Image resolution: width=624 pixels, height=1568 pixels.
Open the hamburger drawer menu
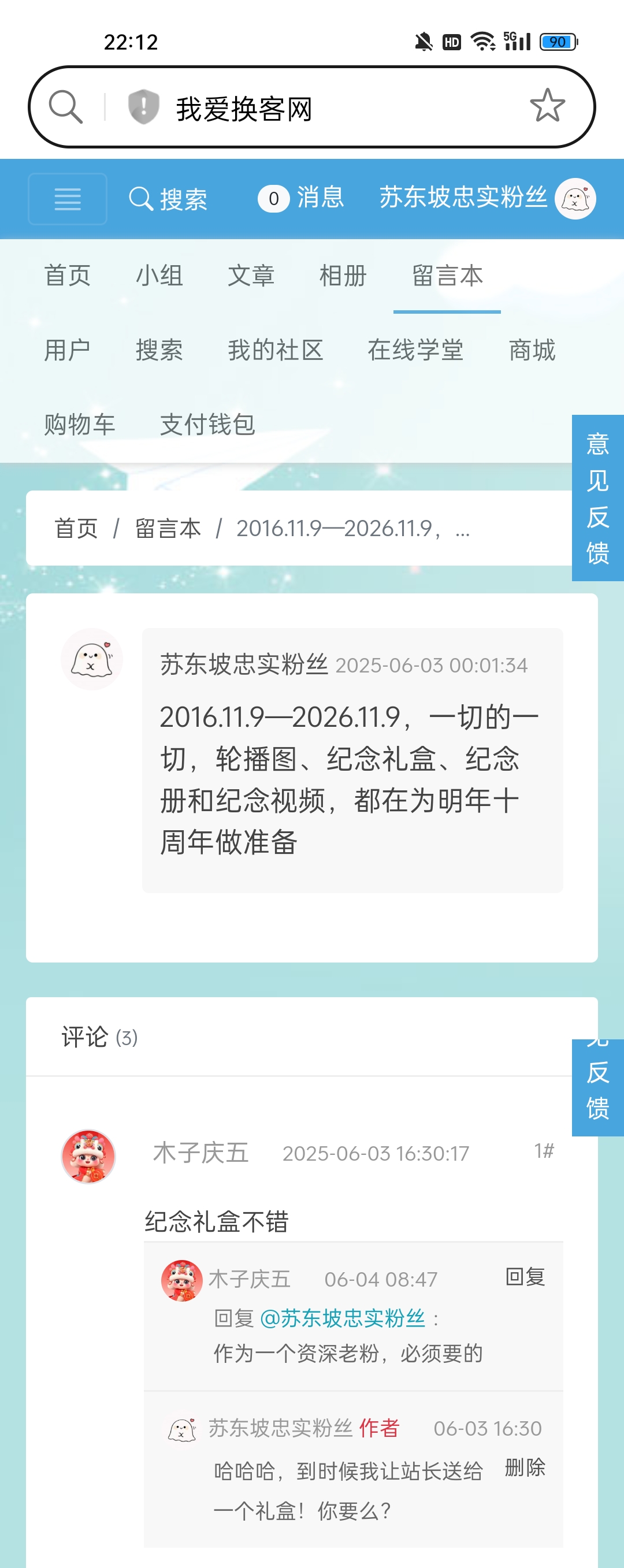[68, 199]
